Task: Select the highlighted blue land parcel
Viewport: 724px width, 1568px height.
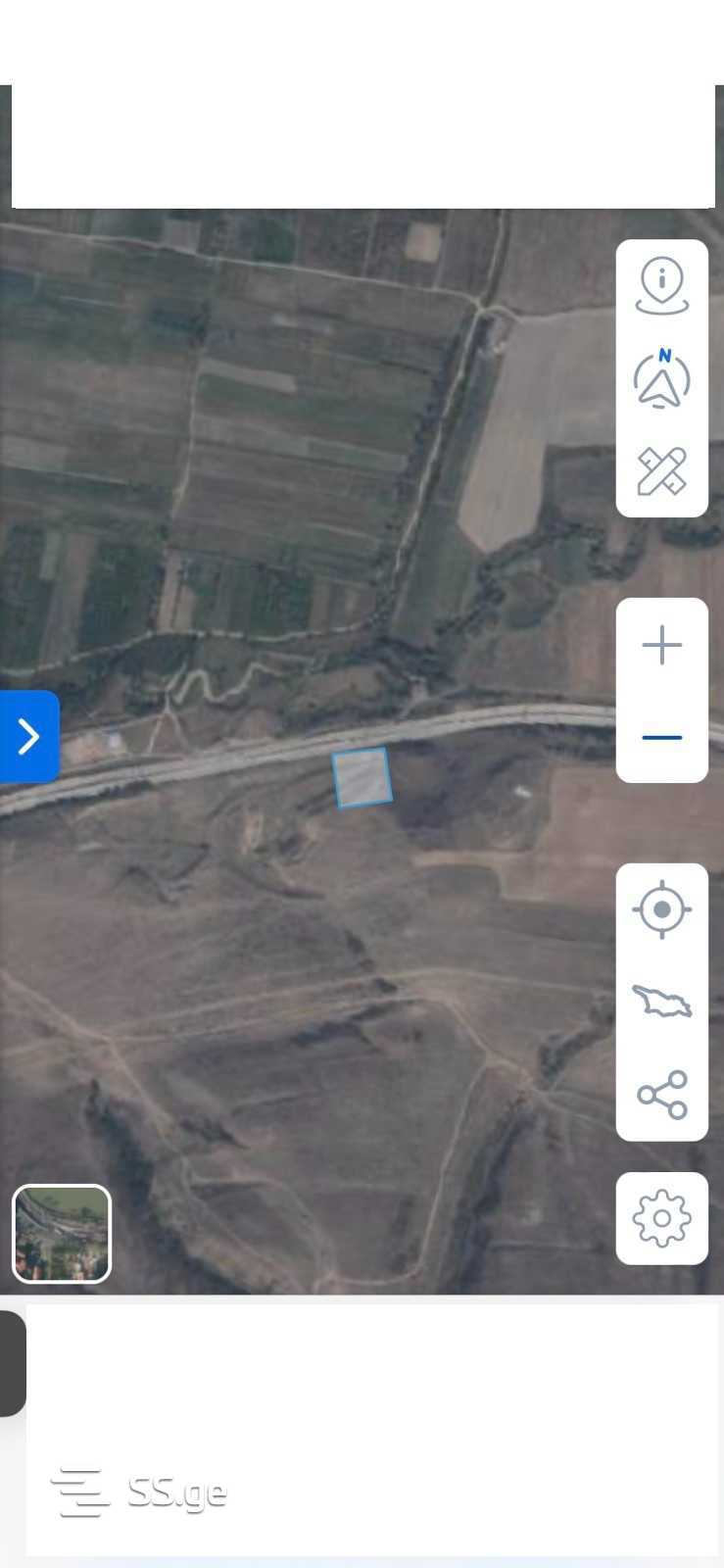Action: click(x=362, y=778)
